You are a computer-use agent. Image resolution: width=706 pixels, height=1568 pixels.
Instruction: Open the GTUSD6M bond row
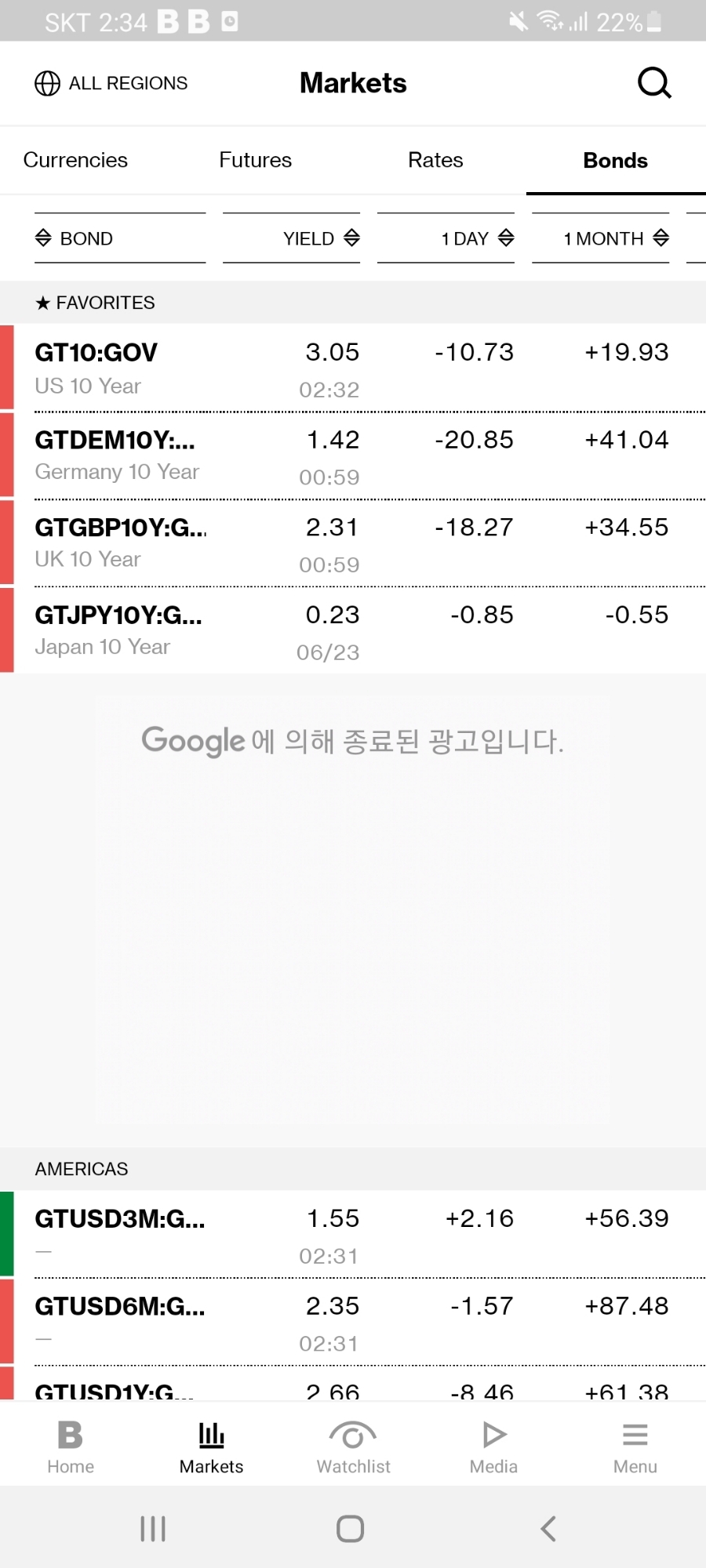click(353, 1322)
